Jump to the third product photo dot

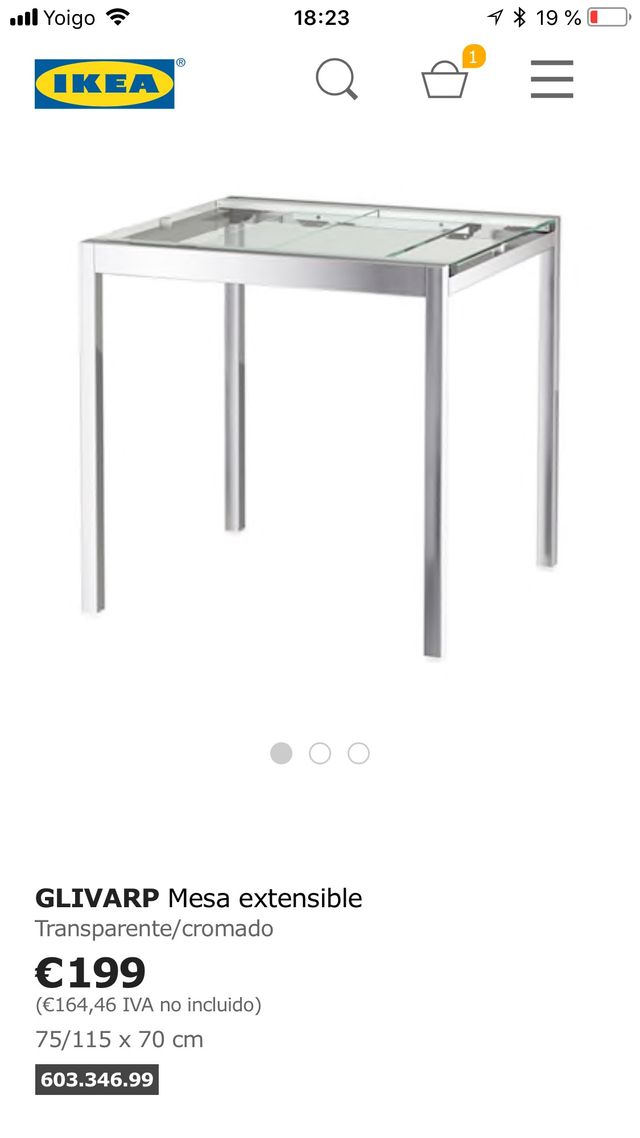click(x=359, y=753)
